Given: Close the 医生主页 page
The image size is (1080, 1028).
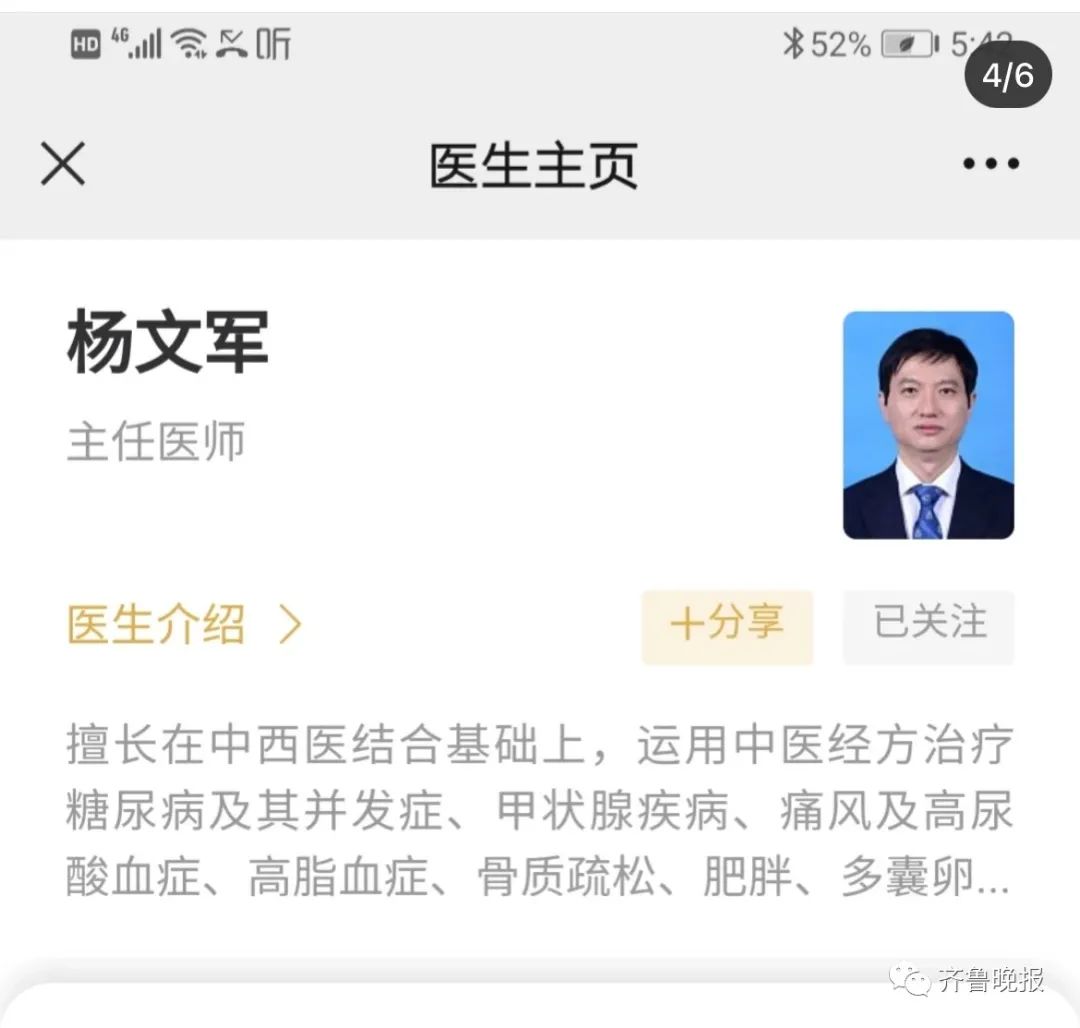Looking at the screenshot, I should [63, 164].
